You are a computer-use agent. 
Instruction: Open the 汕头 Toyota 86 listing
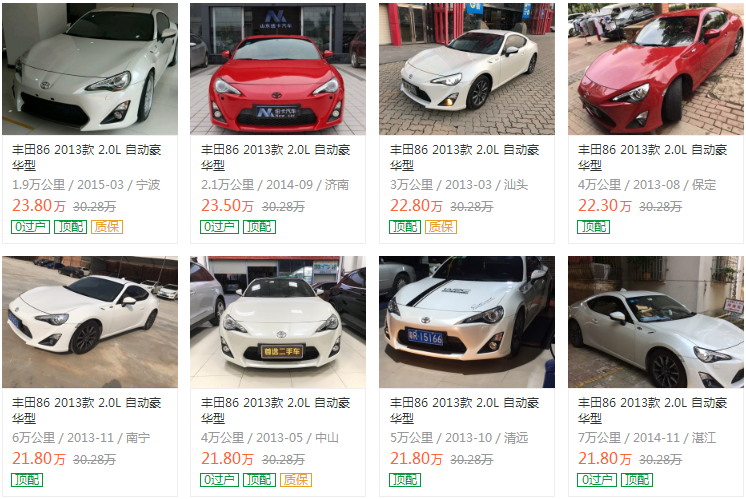[x=466, y=69]
